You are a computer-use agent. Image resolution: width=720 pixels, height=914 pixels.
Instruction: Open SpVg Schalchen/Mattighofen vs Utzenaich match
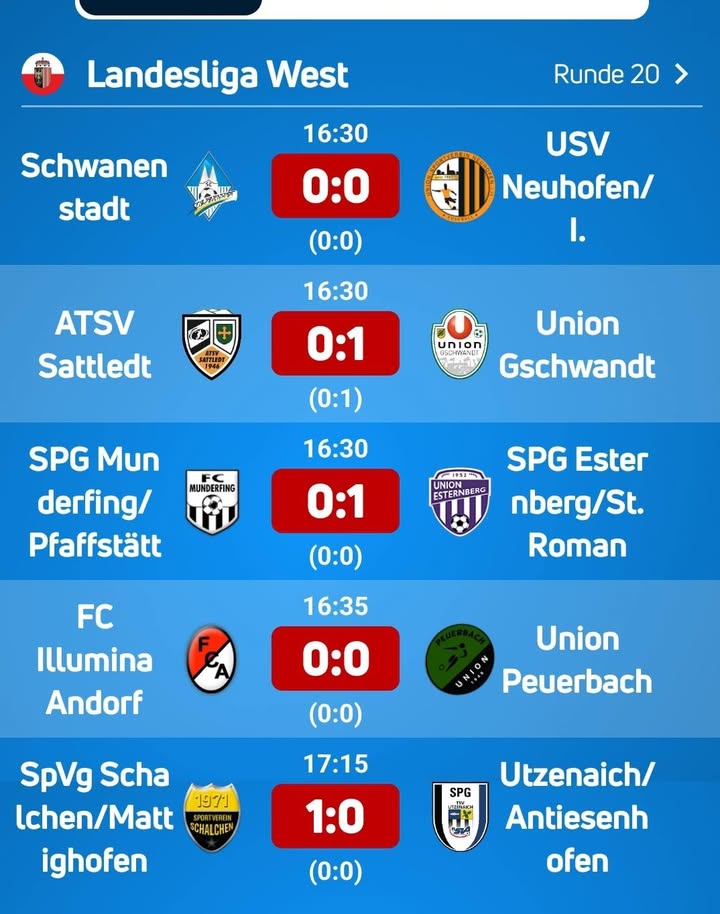[x=336, y=817]
